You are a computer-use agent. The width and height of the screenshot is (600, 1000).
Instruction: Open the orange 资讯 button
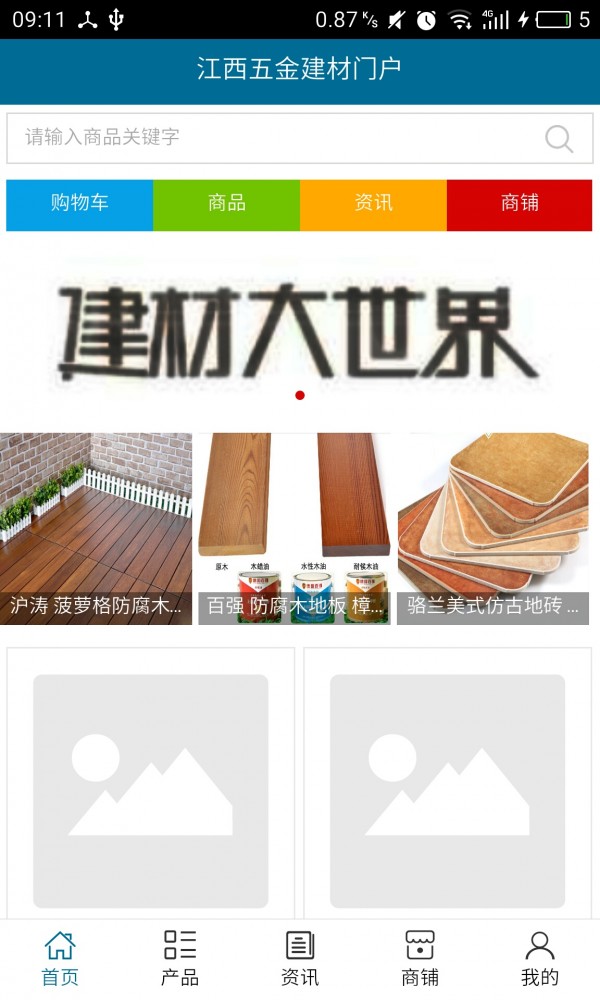[373, 204]
